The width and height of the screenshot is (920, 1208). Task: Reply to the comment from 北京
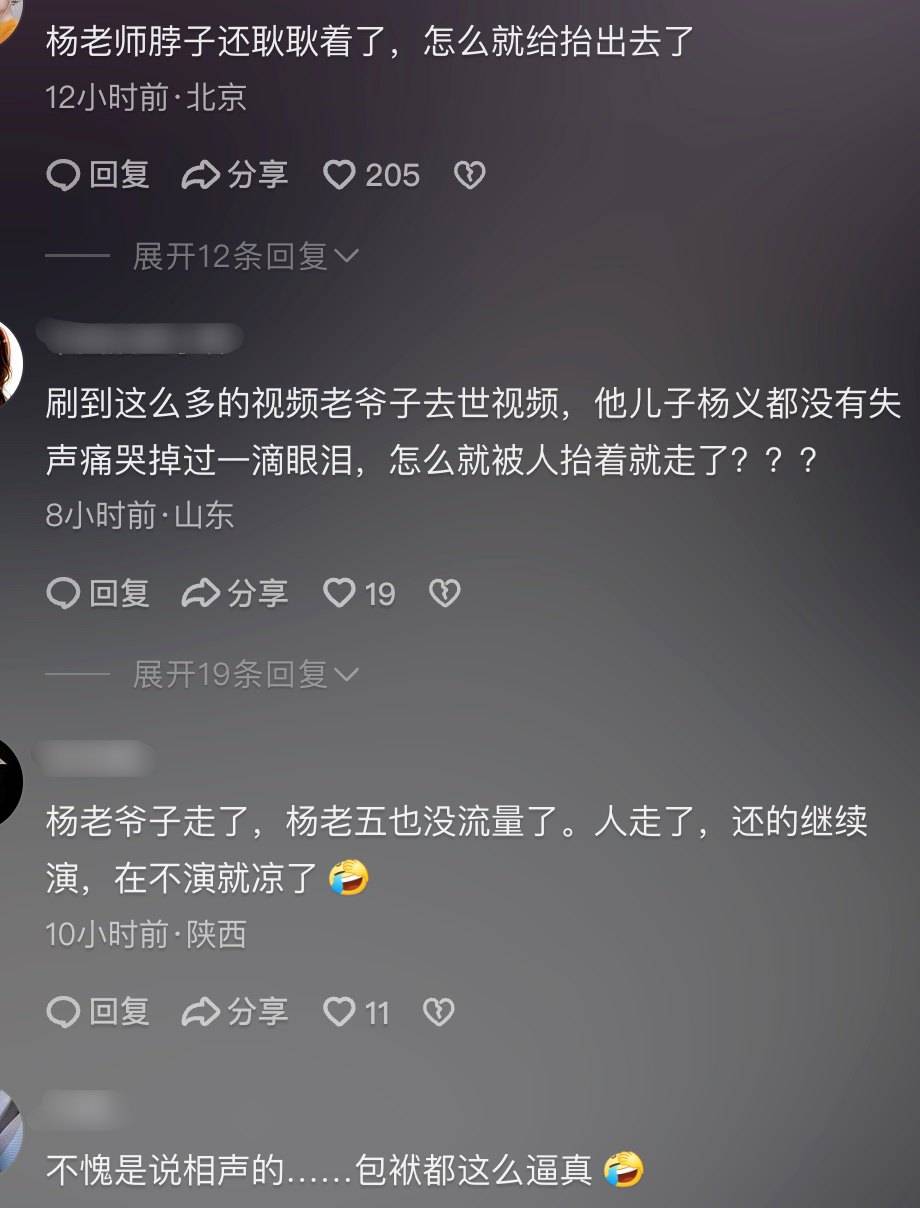98,176
